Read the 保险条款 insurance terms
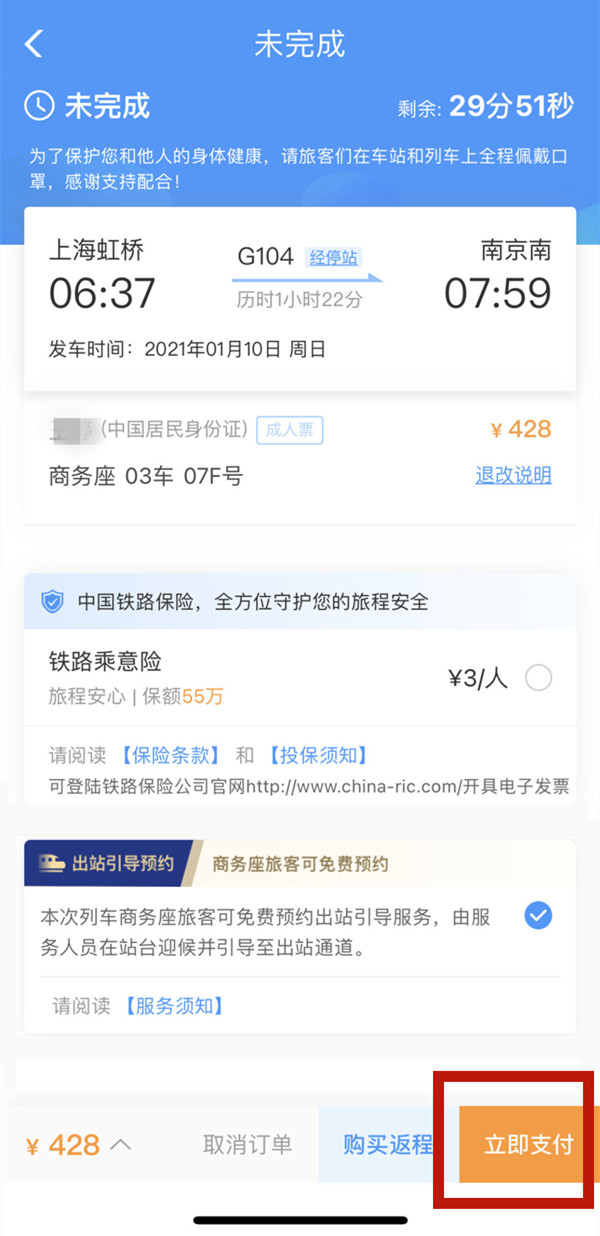This screenshot has width=600, height=1236. pos(170,754)
